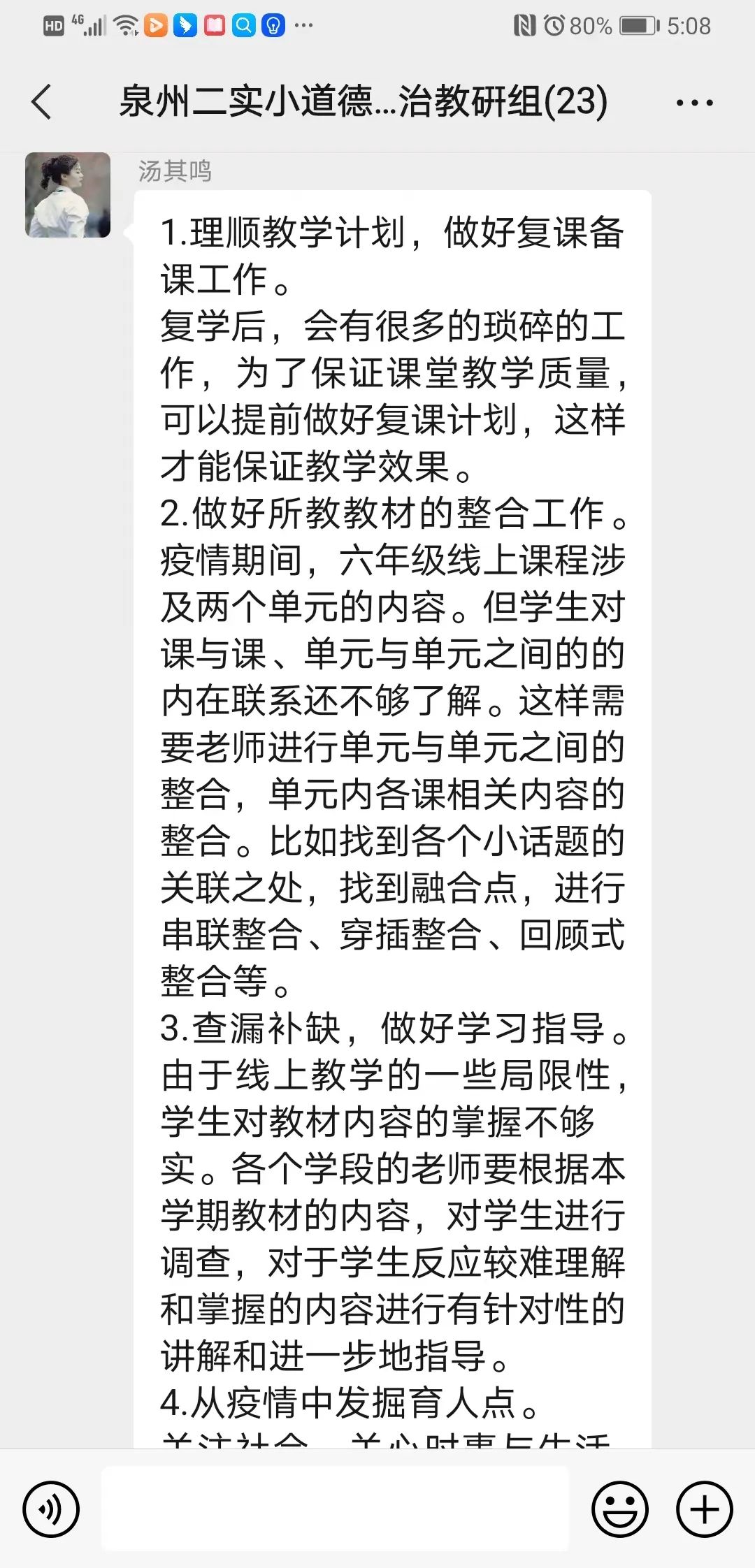Open the plus attachments menu
755x1568 pixels.
tap(705, 1509)
